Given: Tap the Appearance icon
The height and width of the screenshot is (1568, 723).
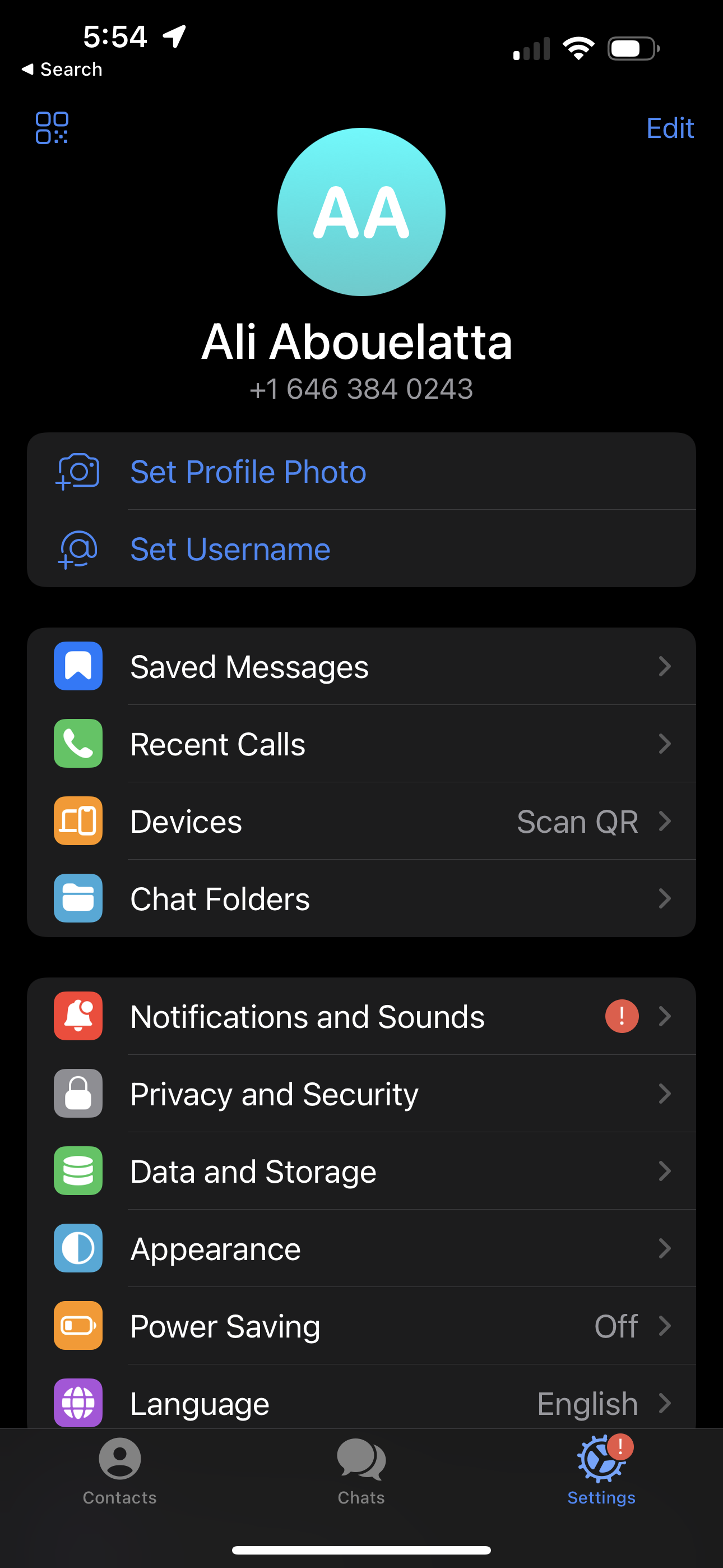Looking at the screenshot, I should pos(78,1248).
